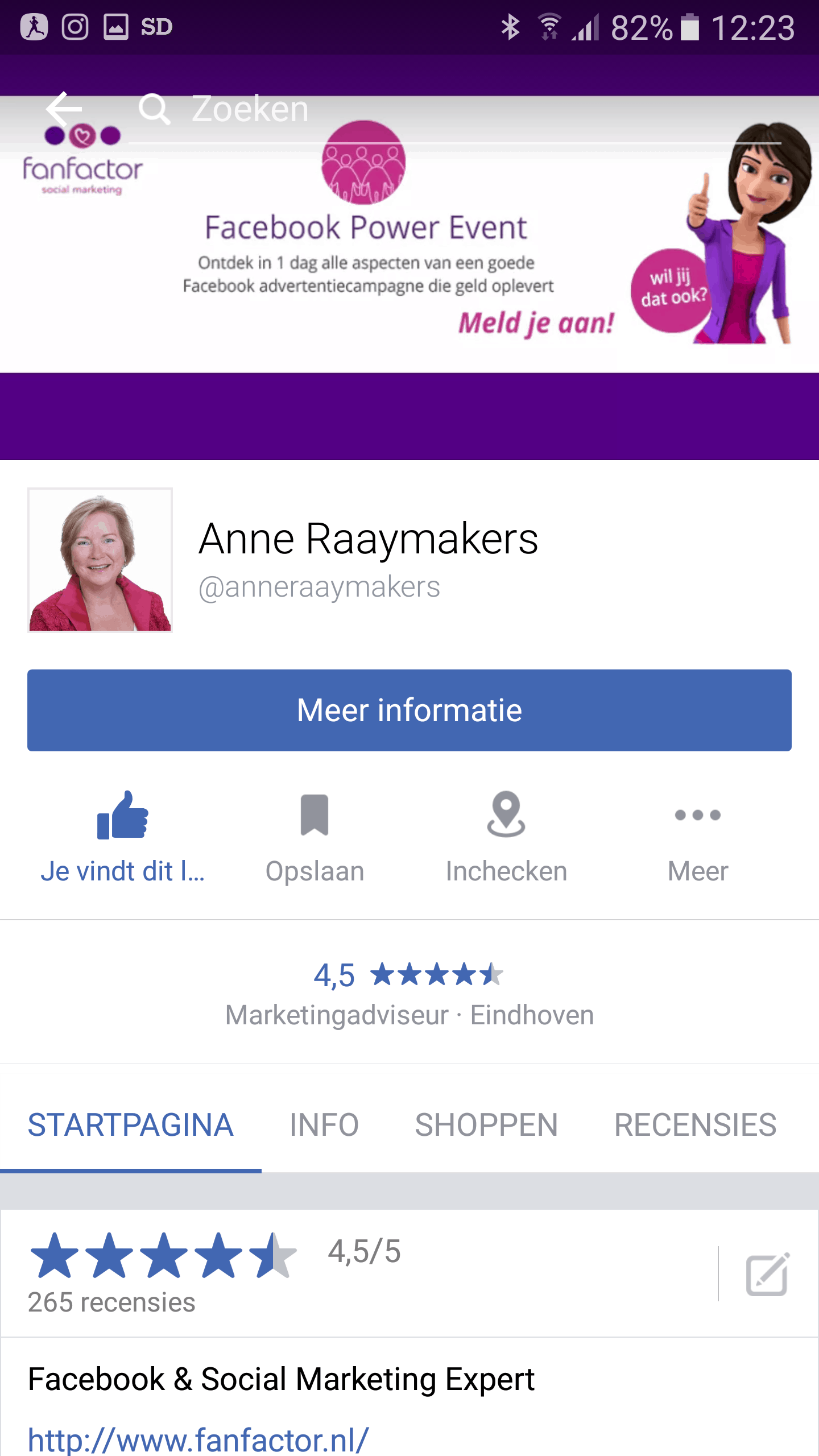
Task: View the 265 recensies
Action: point(111,1302)
